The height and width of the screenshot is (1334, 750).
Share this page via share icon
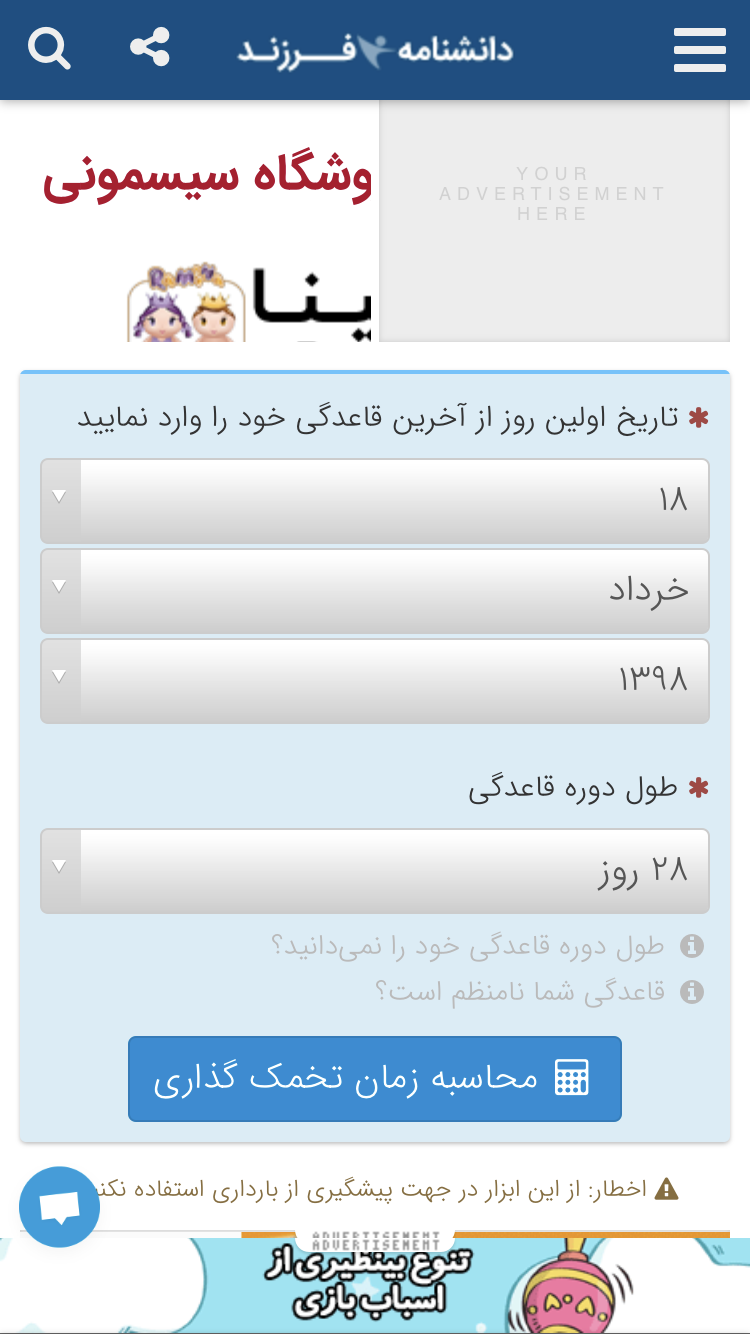tap(150, 48)
